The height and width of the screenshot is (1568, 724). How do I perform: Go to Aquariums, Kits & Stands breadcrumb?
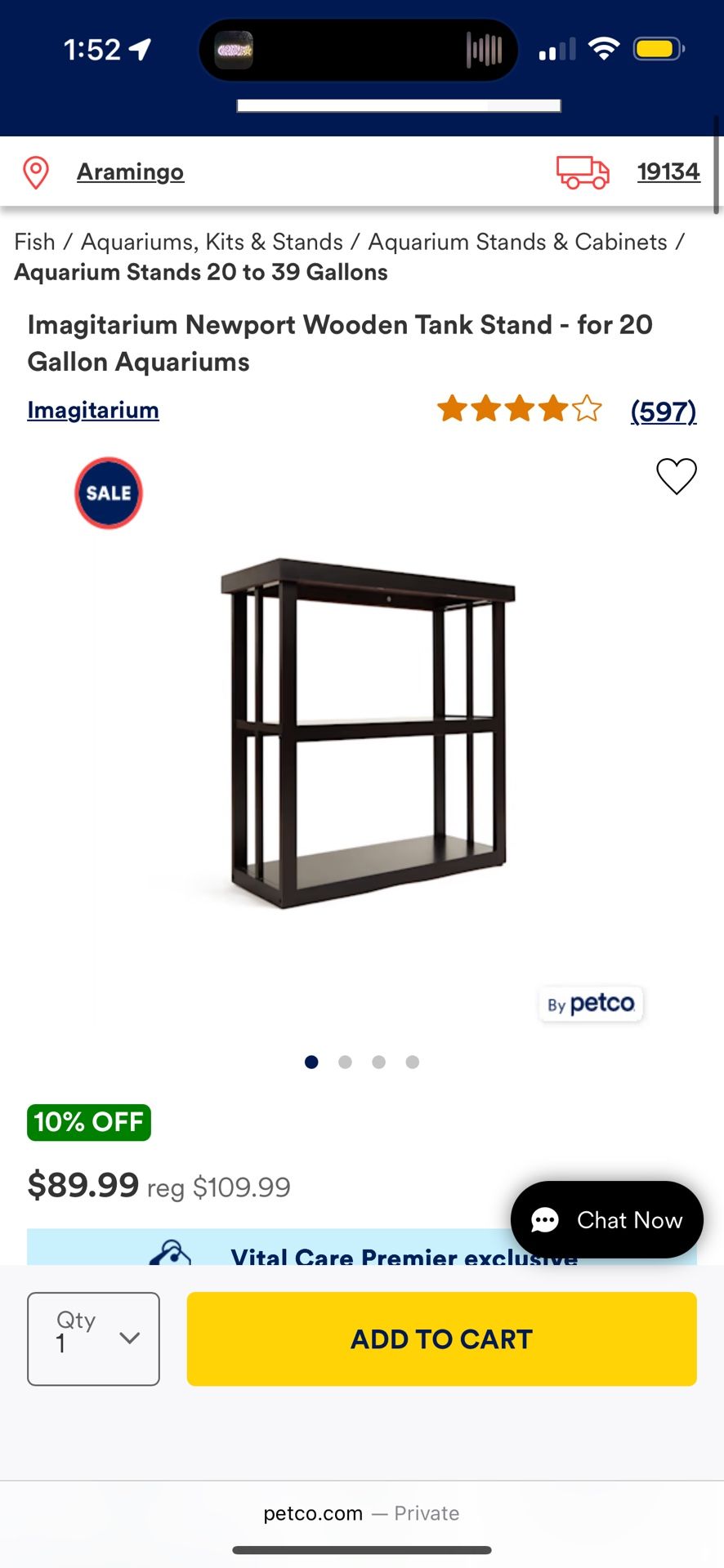(x=212, y=242)
